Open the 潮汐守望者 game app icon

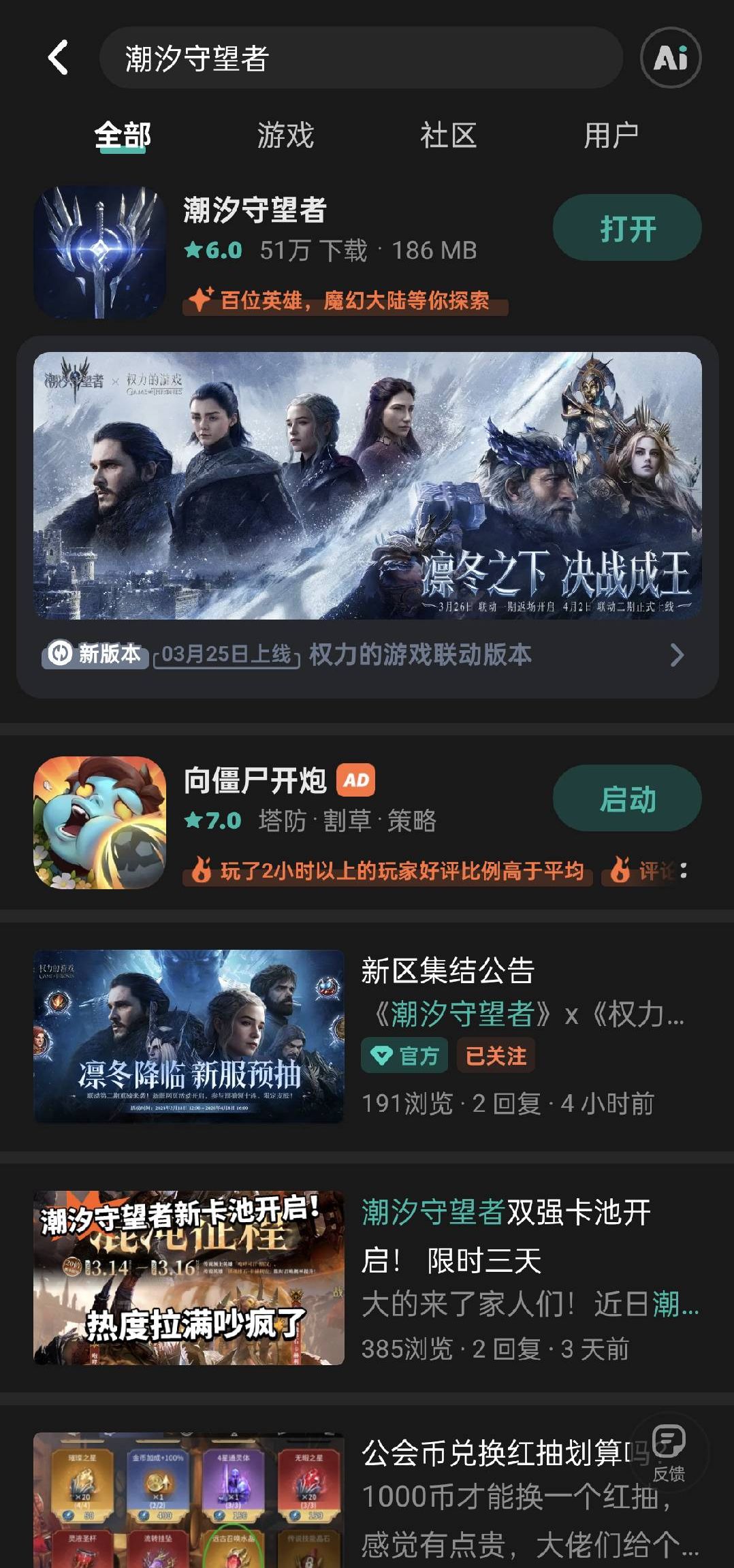click(x=99, y=251)
